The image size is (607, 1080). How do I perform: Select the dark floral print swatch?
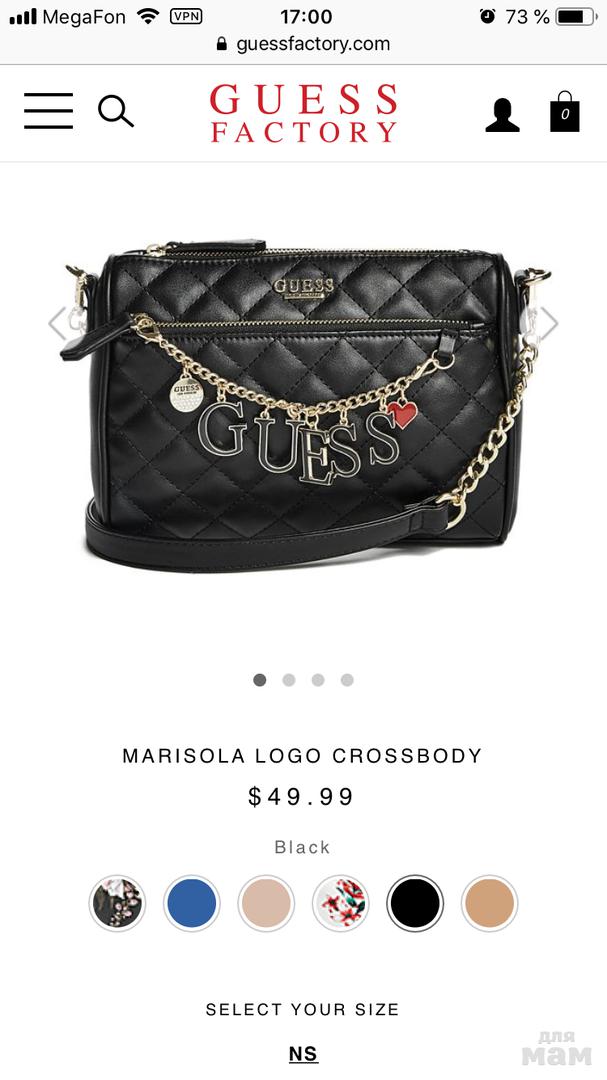pyautogui.click(x=117, y=904)
